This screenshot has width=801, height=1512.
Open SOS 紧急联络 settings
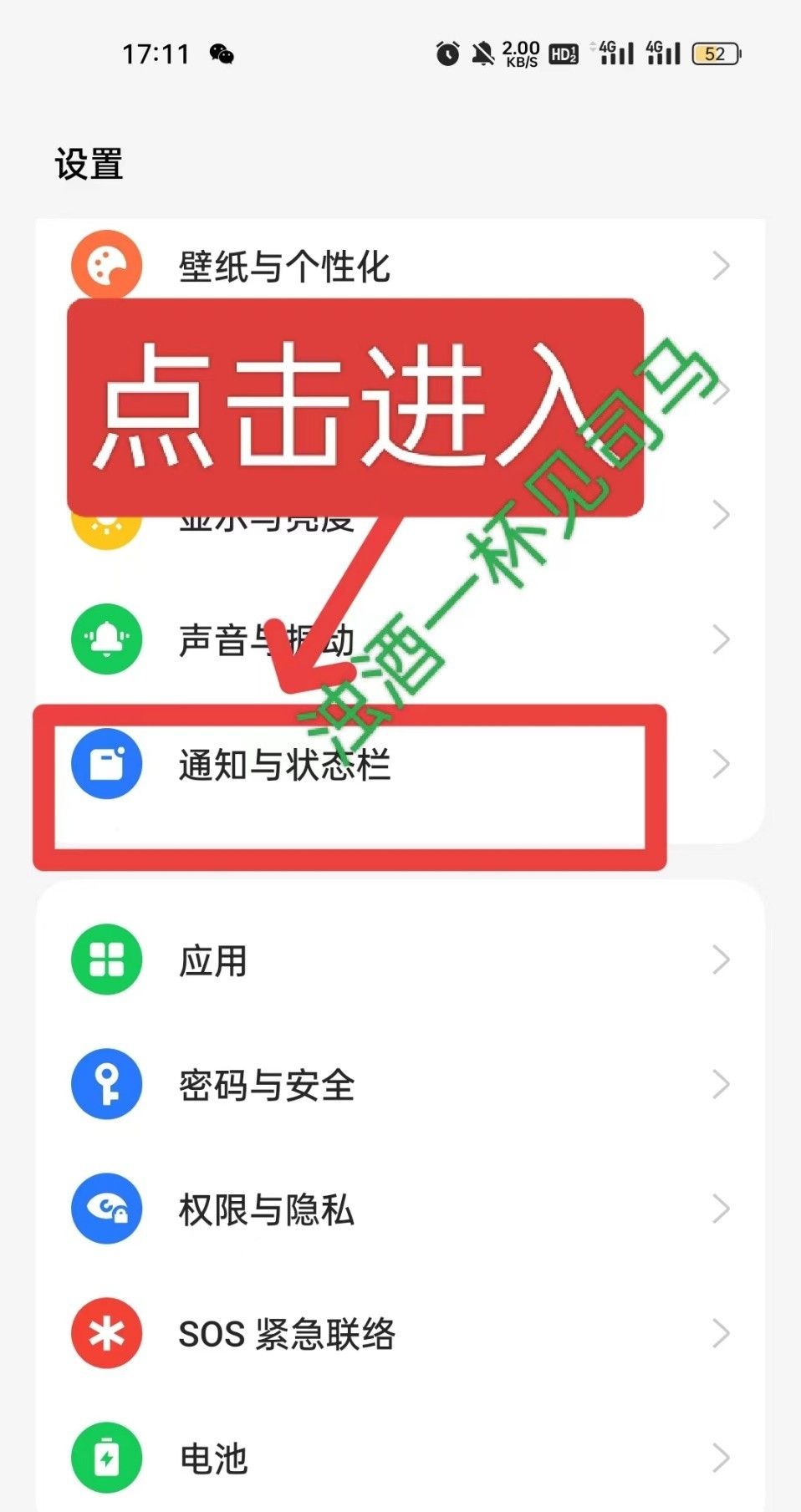[x=287, y=1335]
